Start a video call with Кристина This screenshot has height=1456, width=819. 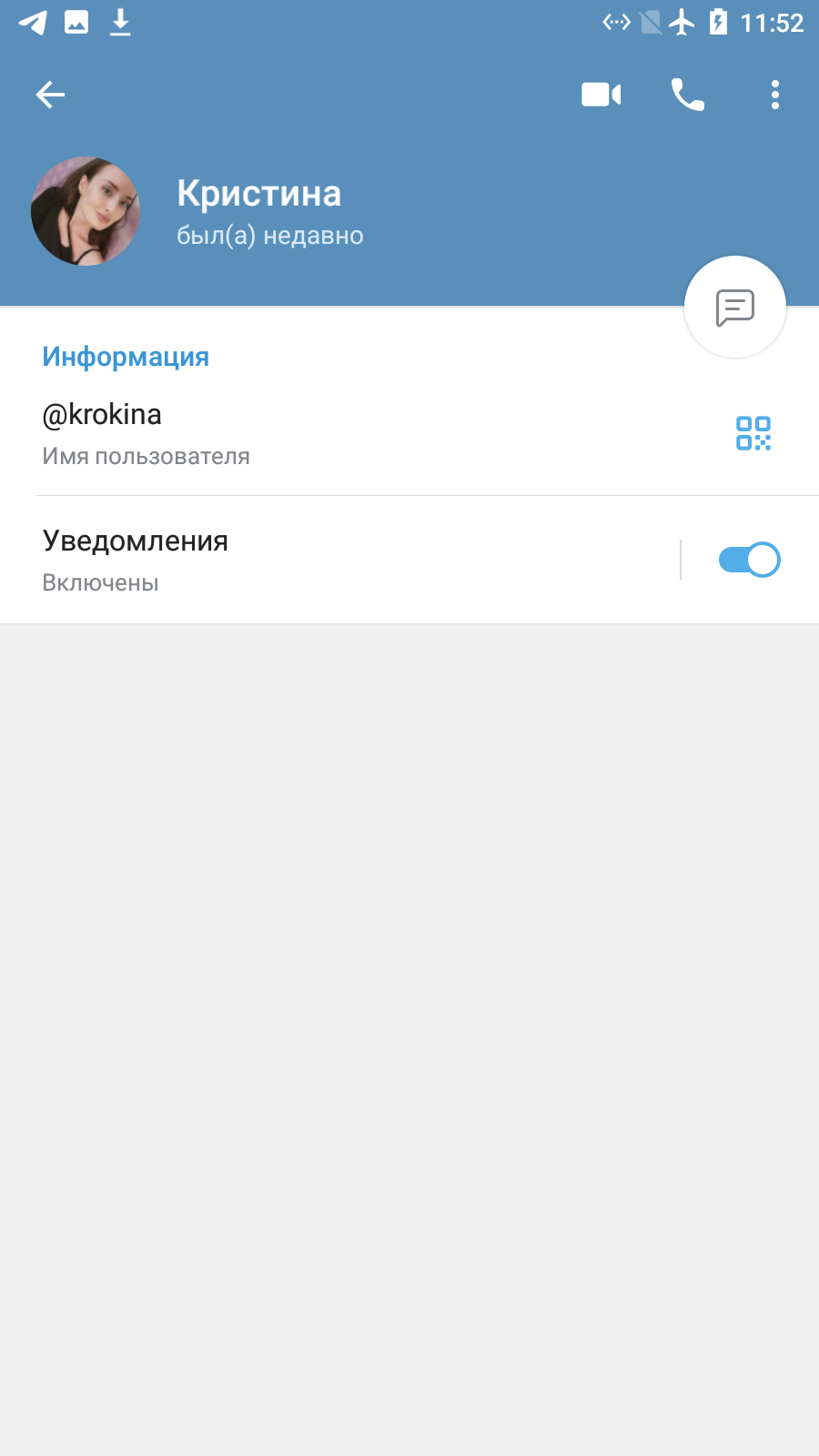pos(601,95)
